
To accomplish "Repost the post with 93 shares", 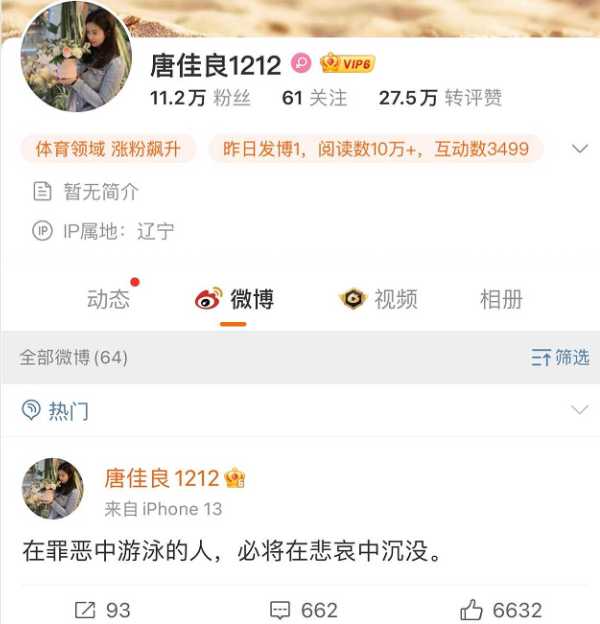I will point(103,609).
